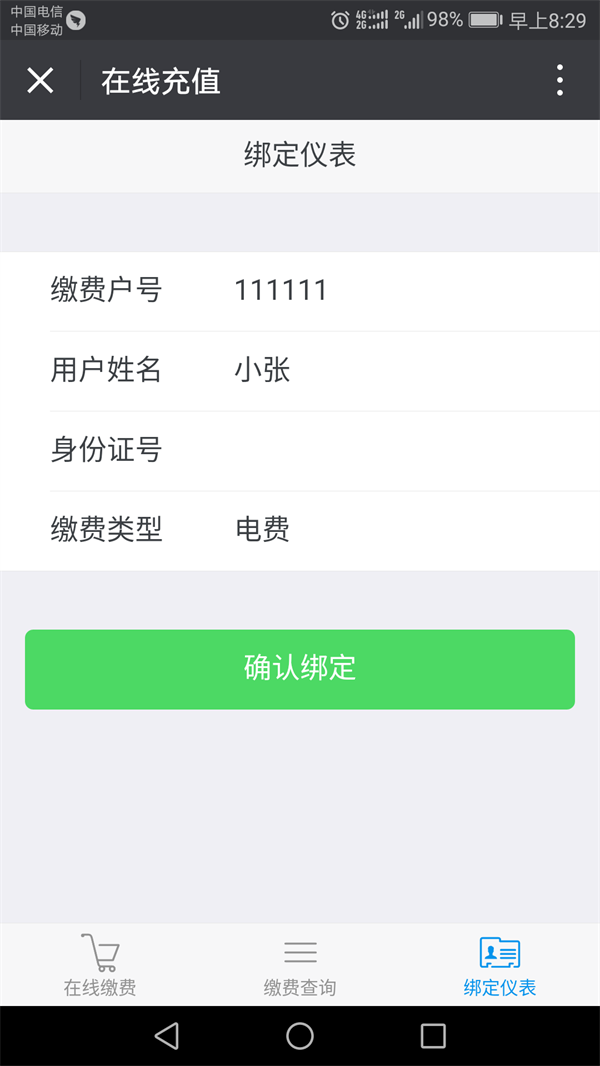600x1066 pixels.
Task: Close the 在线充值 page with X
Action: [x=40, y=81]
